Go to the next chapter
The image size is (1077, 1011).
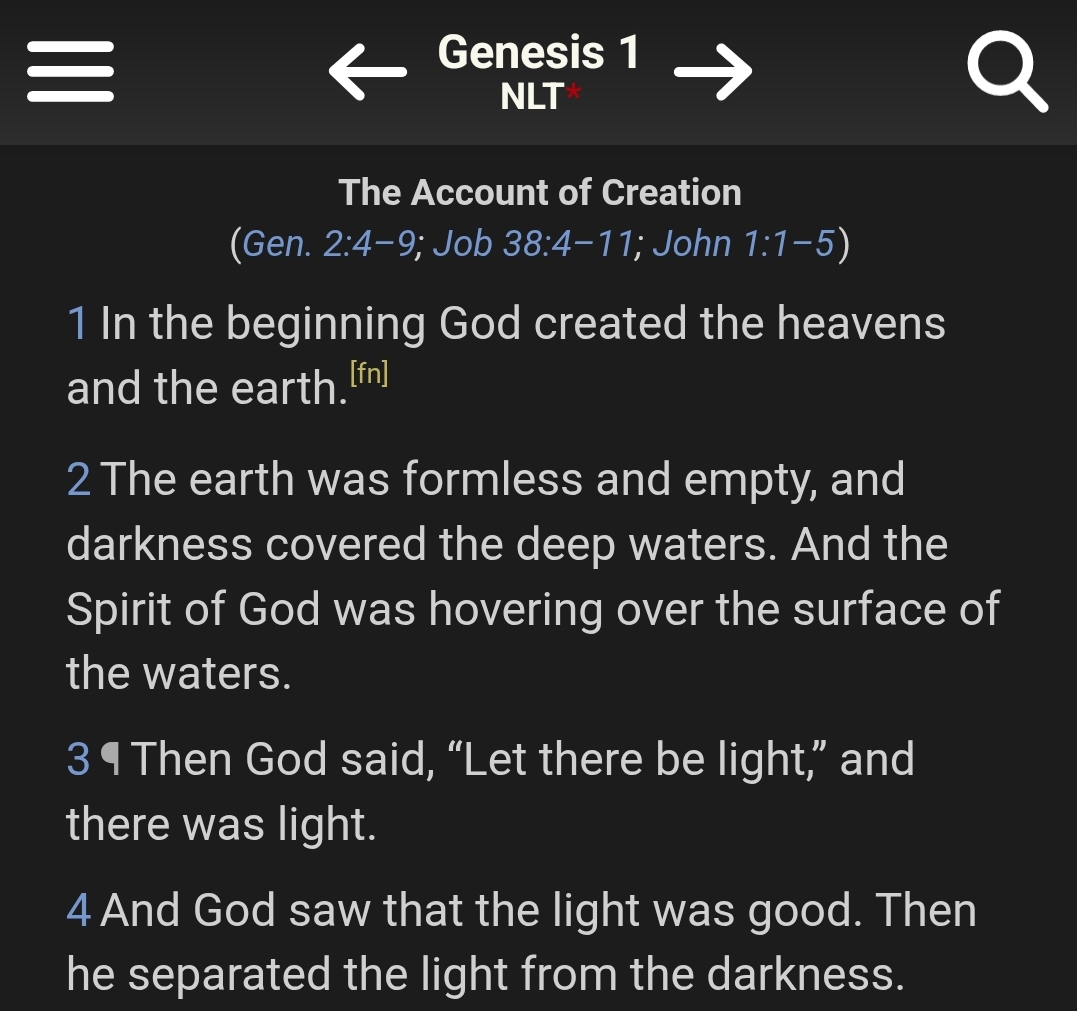point(712,74)
